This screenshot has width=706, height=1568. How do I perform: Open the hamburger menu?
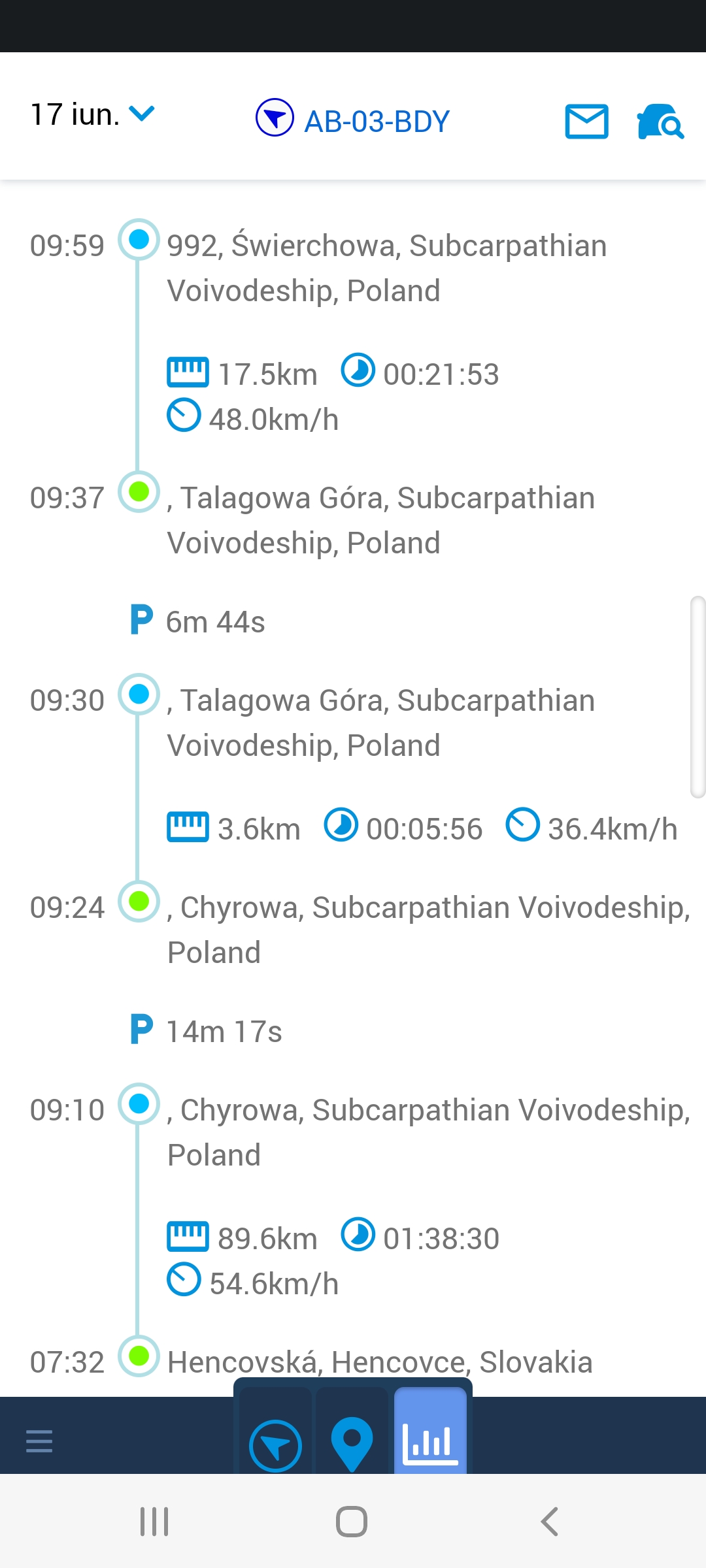pyautogui.click(x=39, y=1441)
